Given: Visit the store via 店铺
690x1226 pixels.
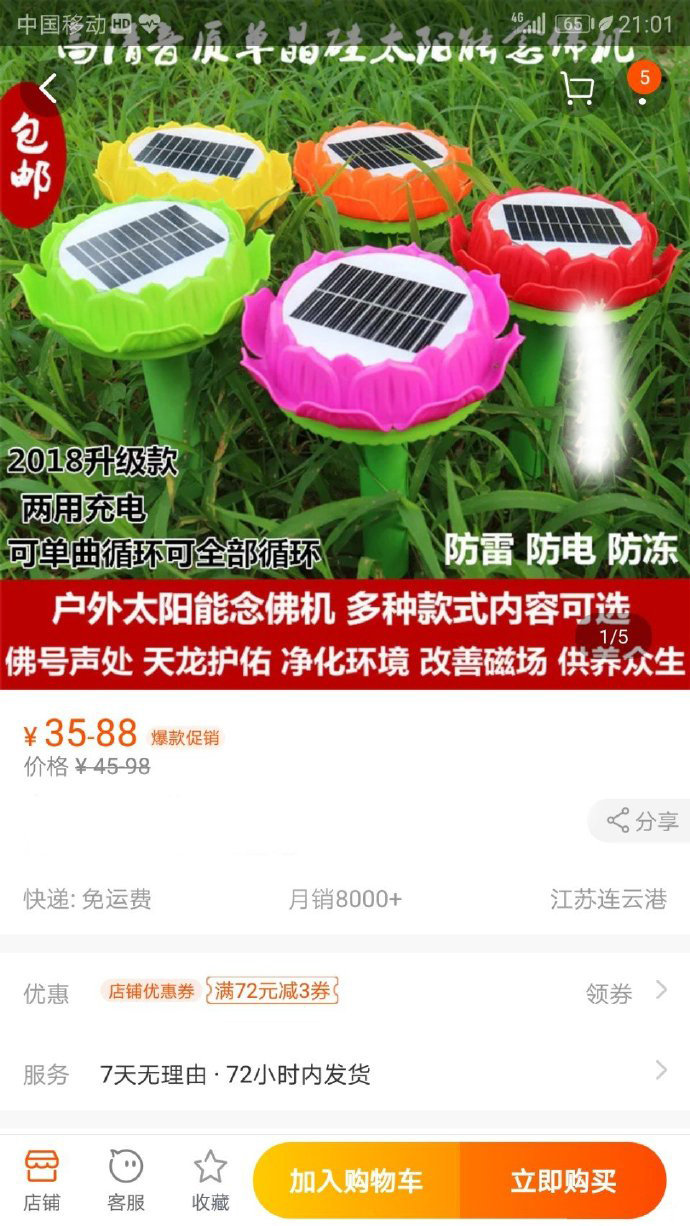Looking at the screenshot, I should 42,1180.
